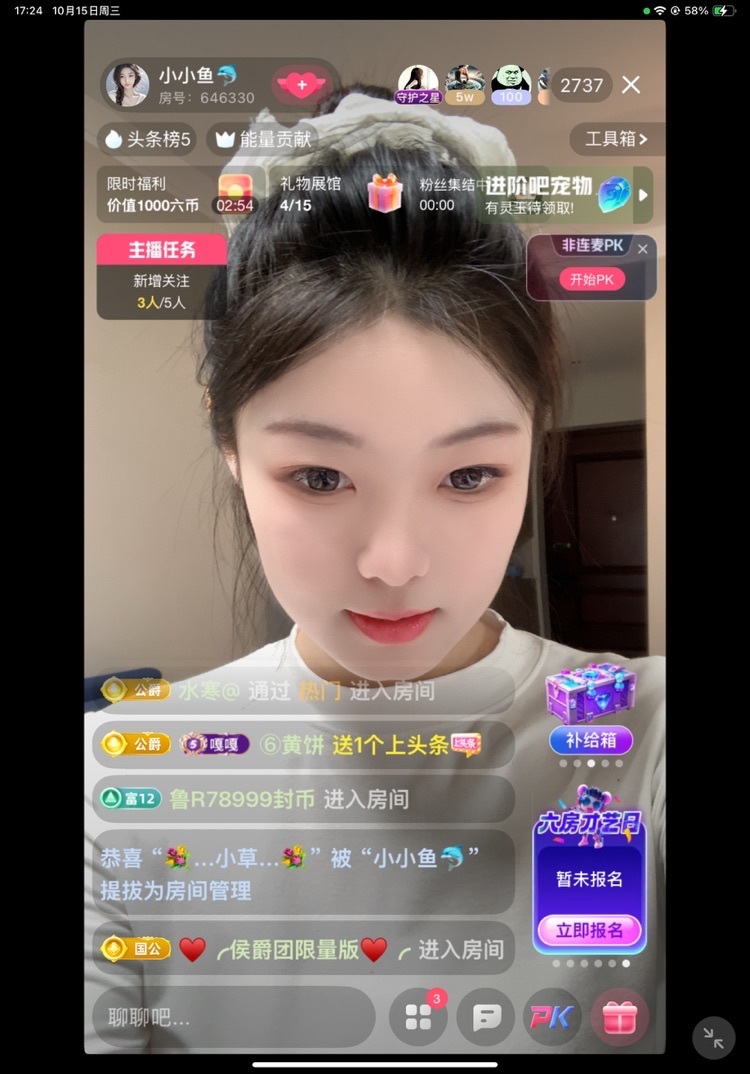This screenshot has height=1074, width=750.
Task: Open the 头条榜5 ranking
Action: [147, 139]
